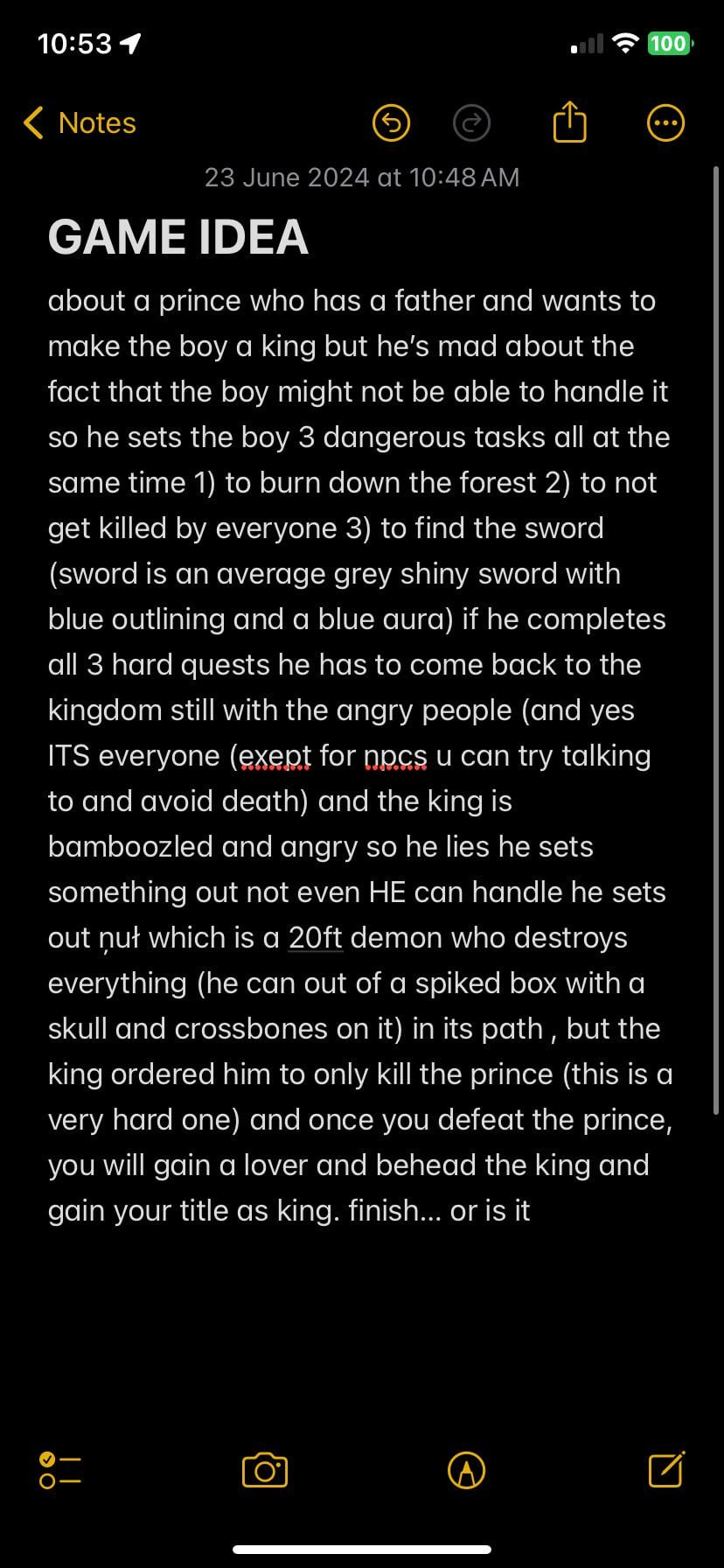Screen dimensions: 724x1568
Task: Tap the GAME IDEA title to edit
Action: pos(178,237)
